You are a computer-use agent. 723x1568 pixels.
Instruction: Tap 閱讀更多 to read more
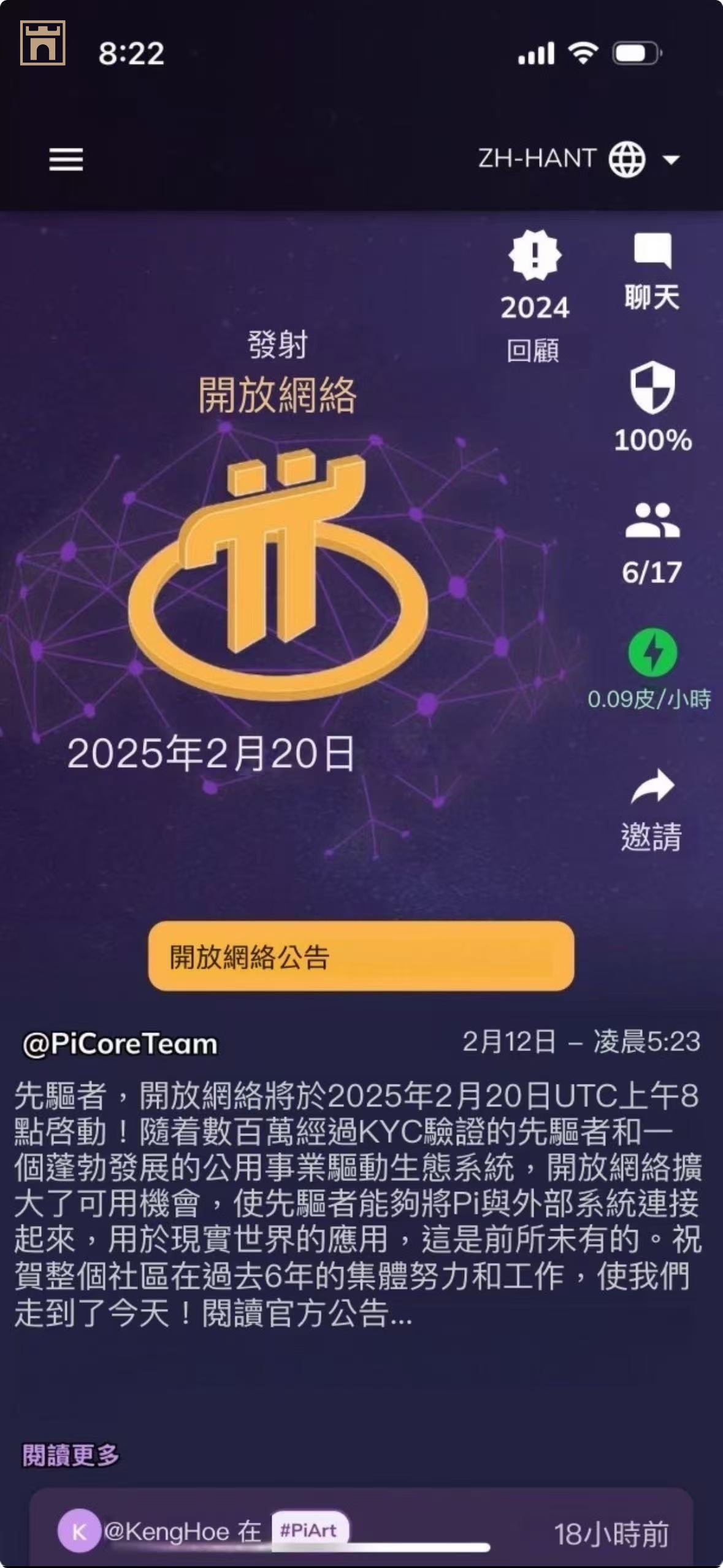pyautogui.click(x=71, y=1455)
